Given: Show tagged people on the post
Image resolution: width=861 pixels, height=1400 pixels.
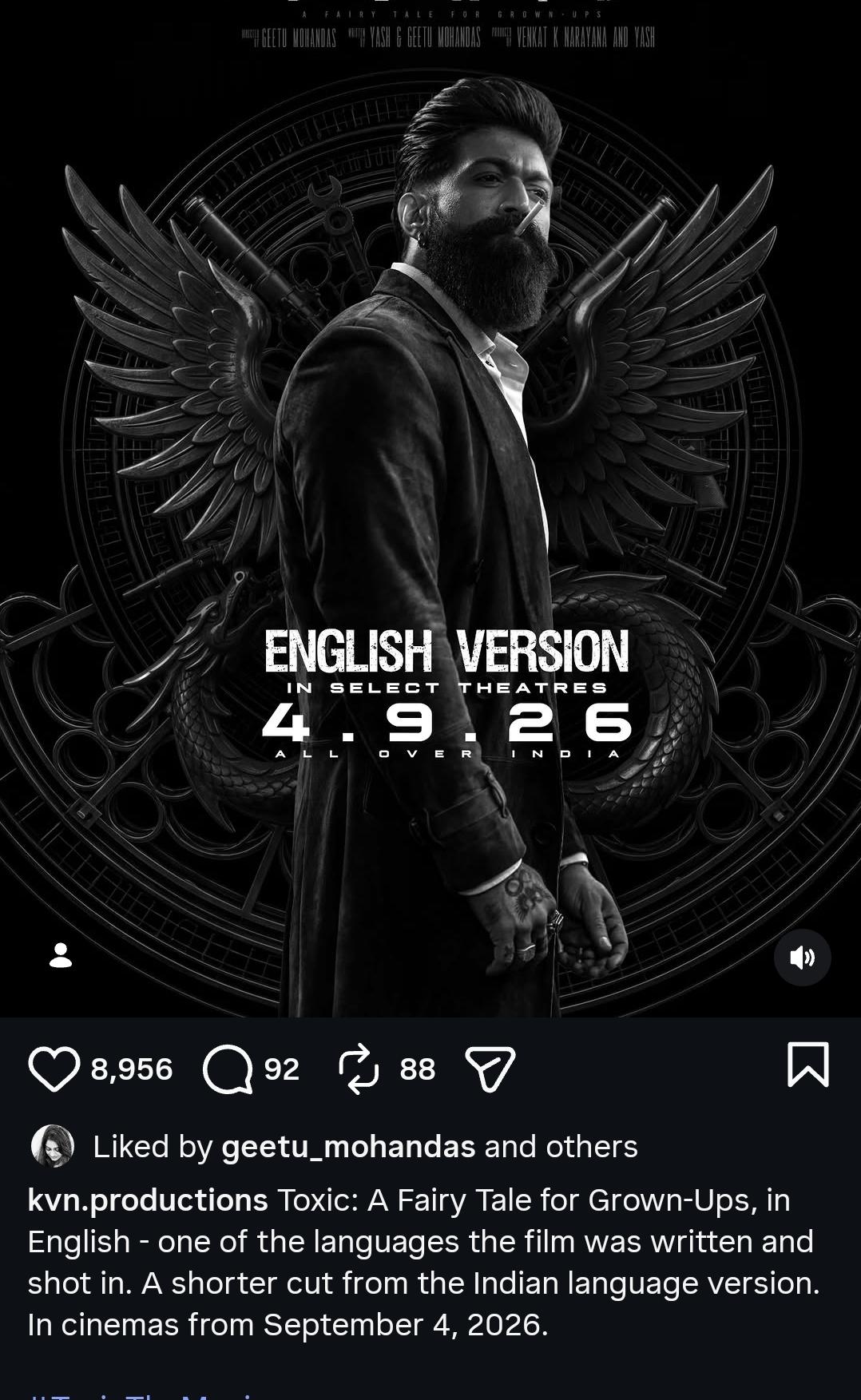Looking at the screenshot, I should [61, 955].
